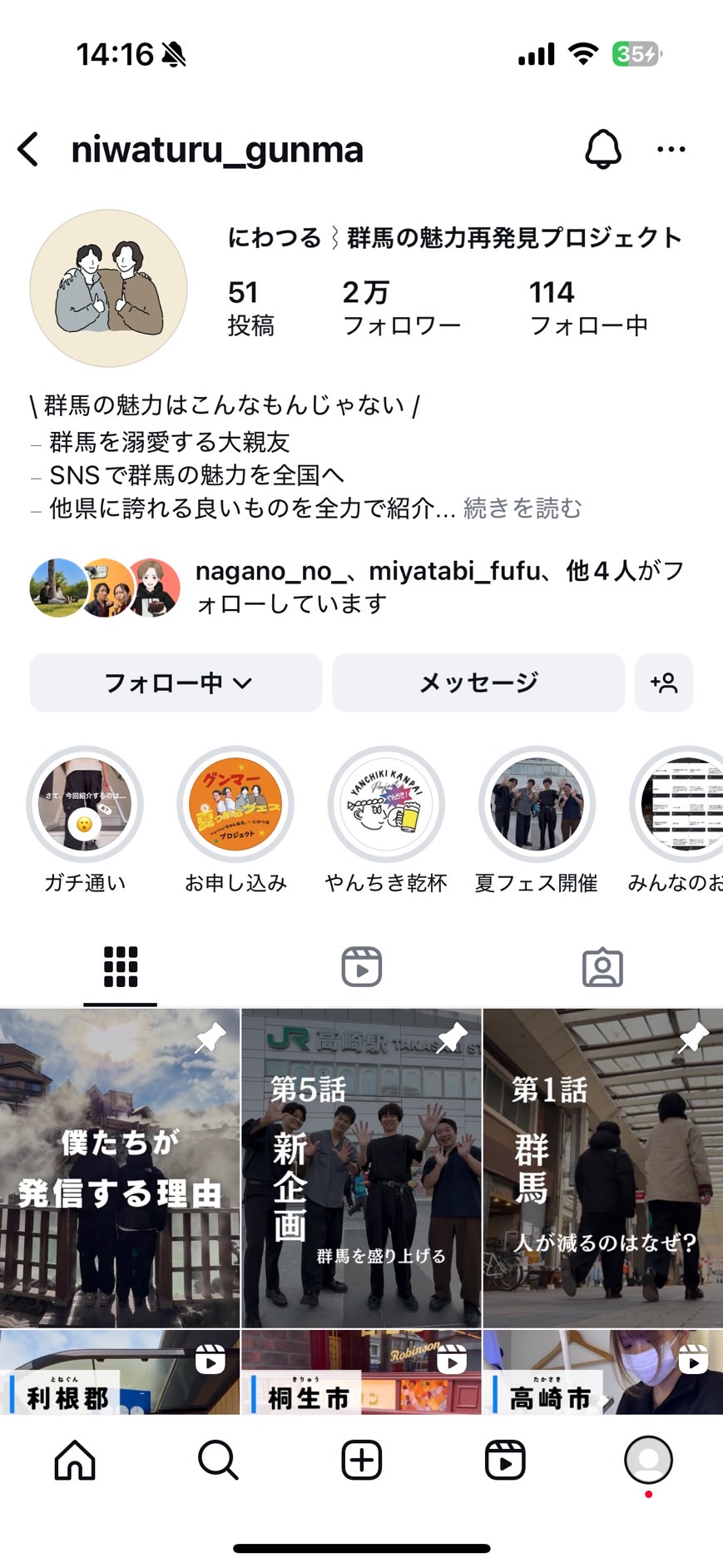Open the pinned post 僕たちが発信する理由
Image resolution: width=723 pixels, height=1568 pixels.
(120, 1167)
